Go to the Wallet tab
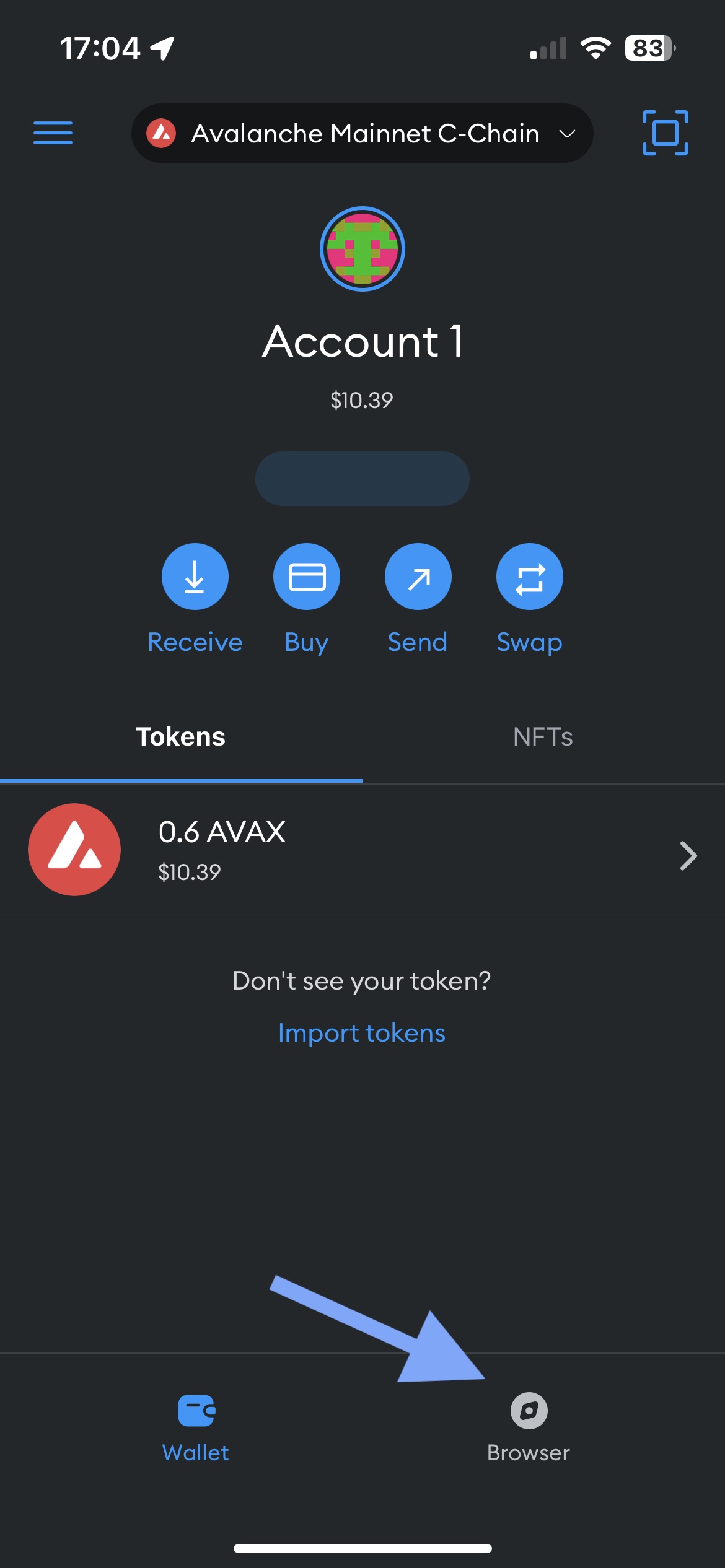The width and height of the screenshot is (725, 1568). (196, 1424)
